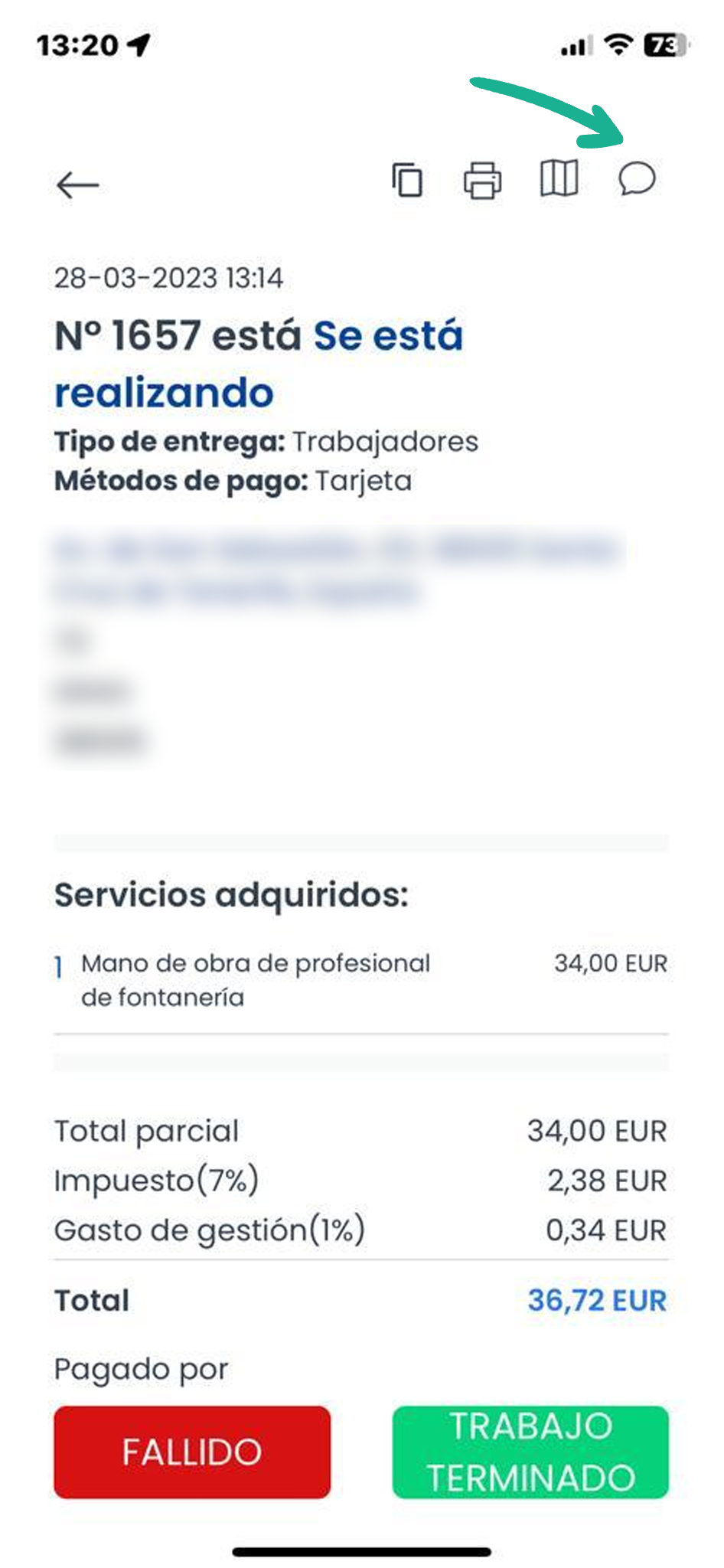Copy the order details
This screenshot has width=724, height=1568.
point(407,181)
